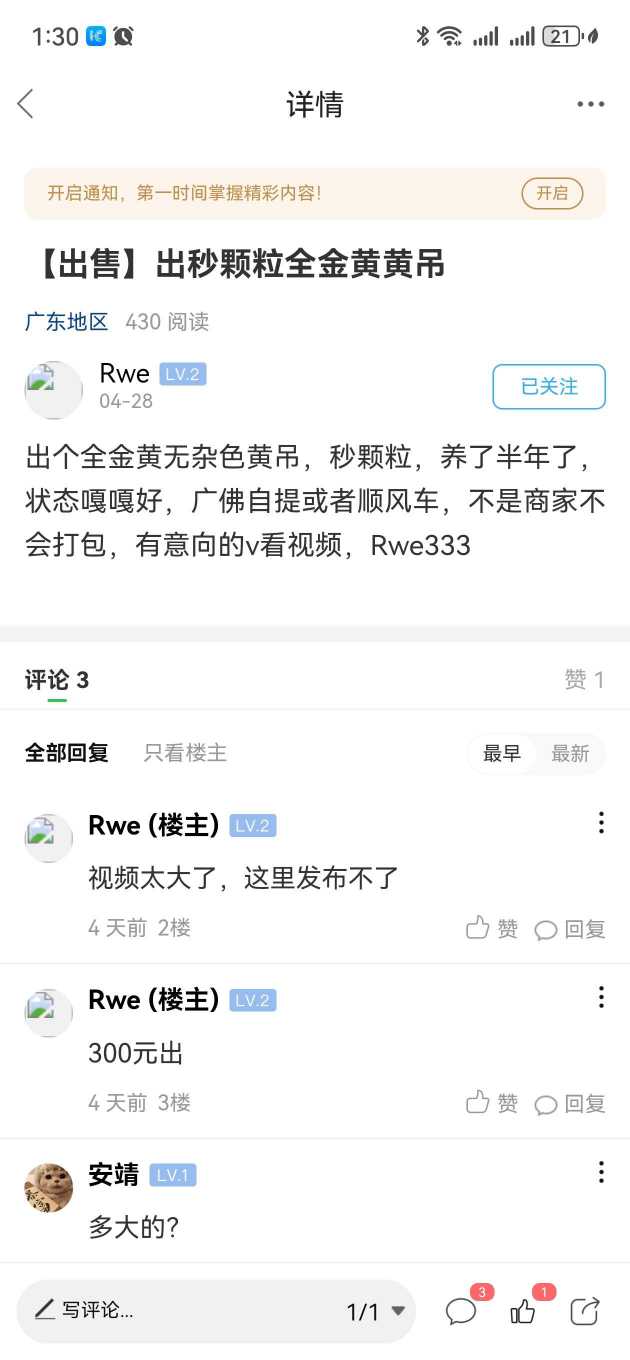
Task: Tap the 已关注 button for Rwe
Action: click(x=549, y=387)
